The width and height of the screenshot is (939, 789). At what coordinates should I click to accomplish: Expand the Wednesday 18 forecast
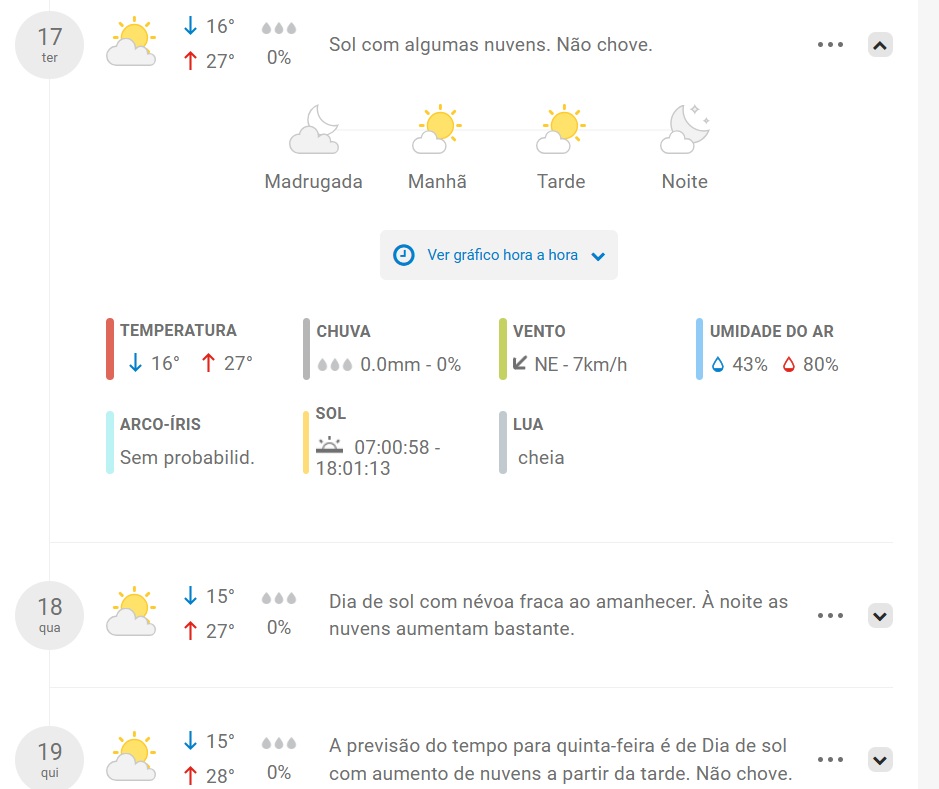[880, 616]
